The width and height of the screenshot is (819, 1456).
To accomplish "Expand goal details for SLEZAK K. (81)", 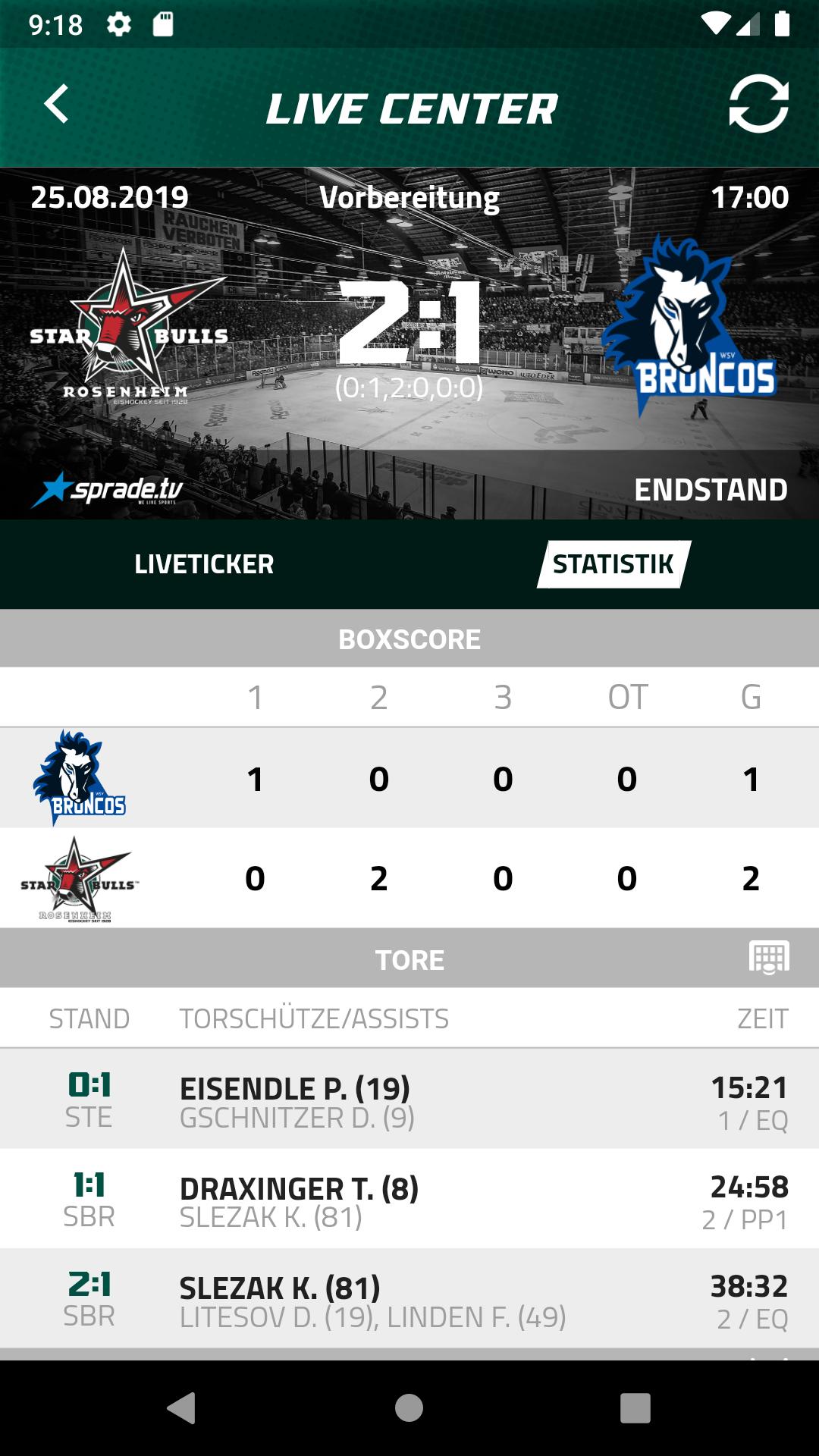I will coord(409,1301).
